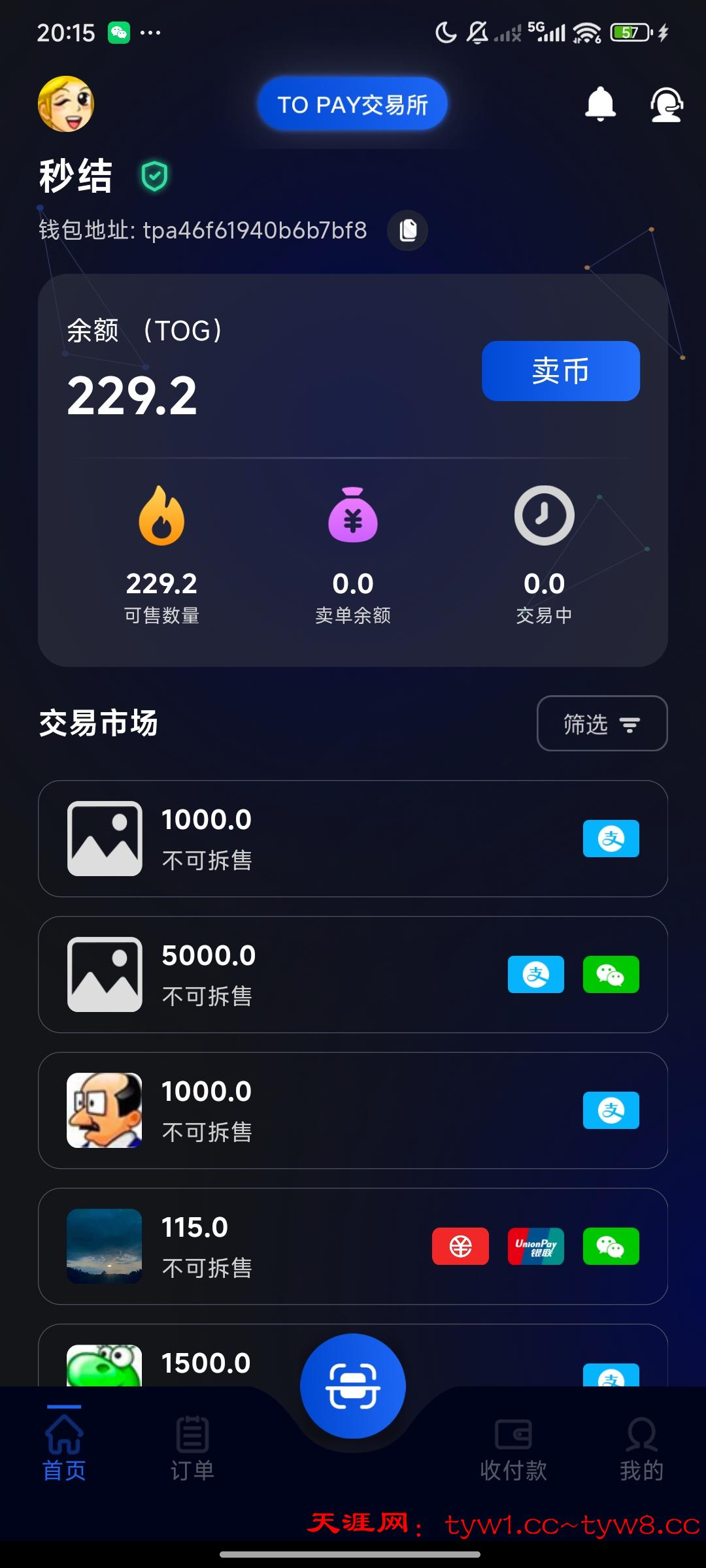Select the UnionPay icon on the 115.0 listing
This screenshot has height=1568, width=706.
(535, 1245)
